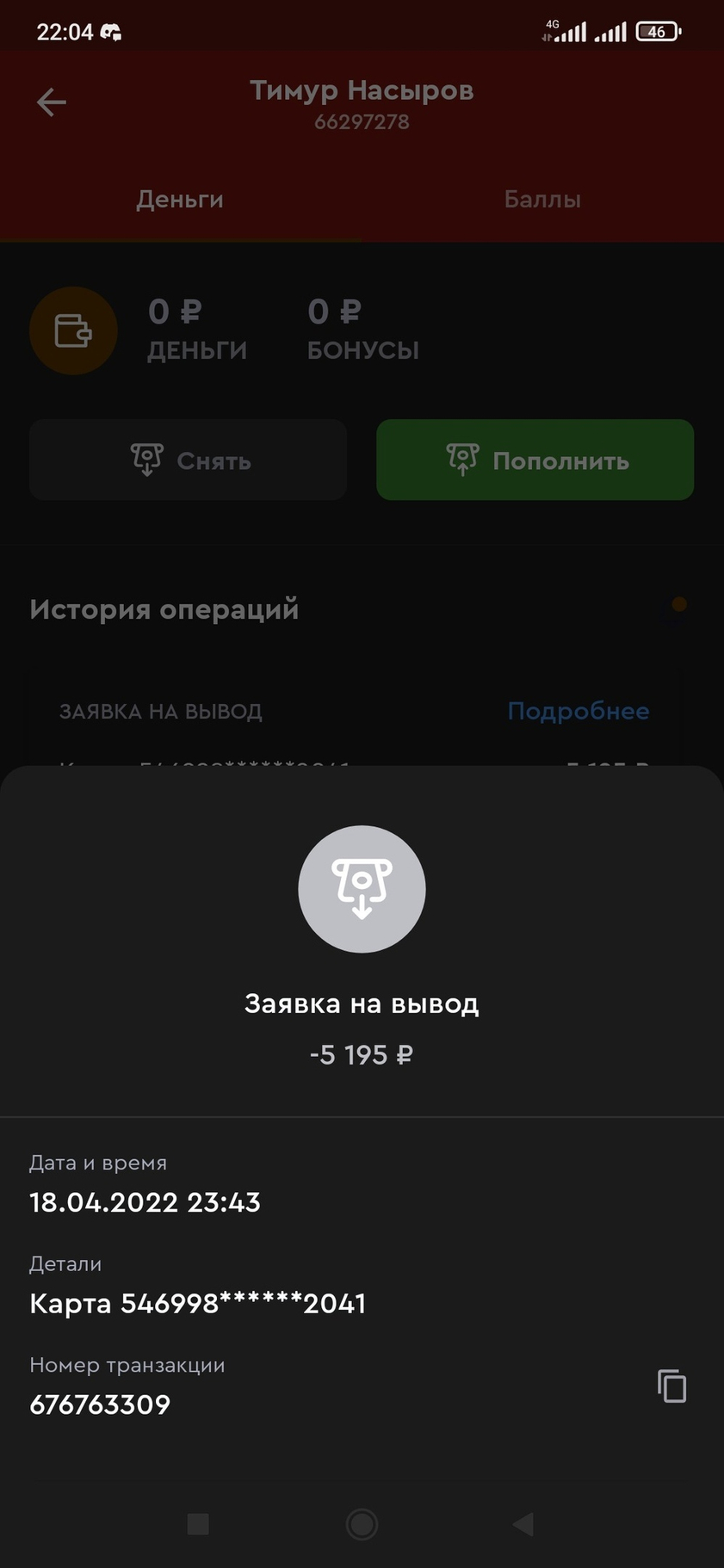Copy the transaction number
This screenshot has height=1568, width=724.
(671, 1386)
